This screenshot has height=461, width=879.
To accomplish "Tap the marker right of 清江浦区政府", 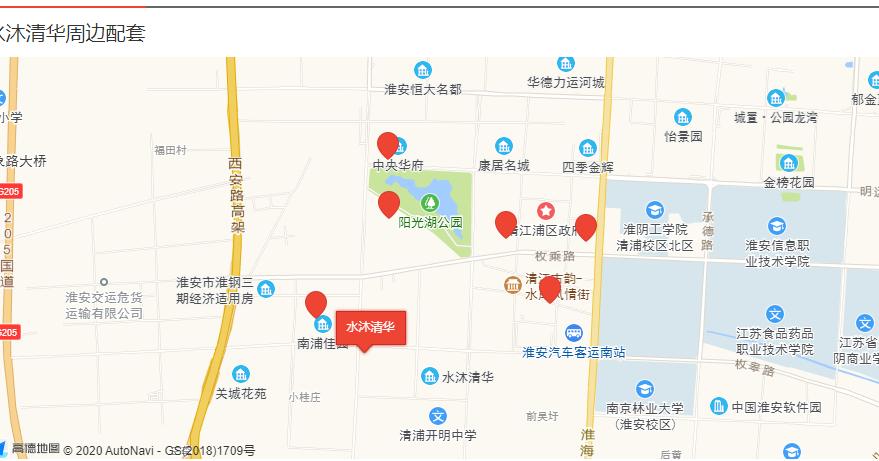I will click(x=586, y=227).
